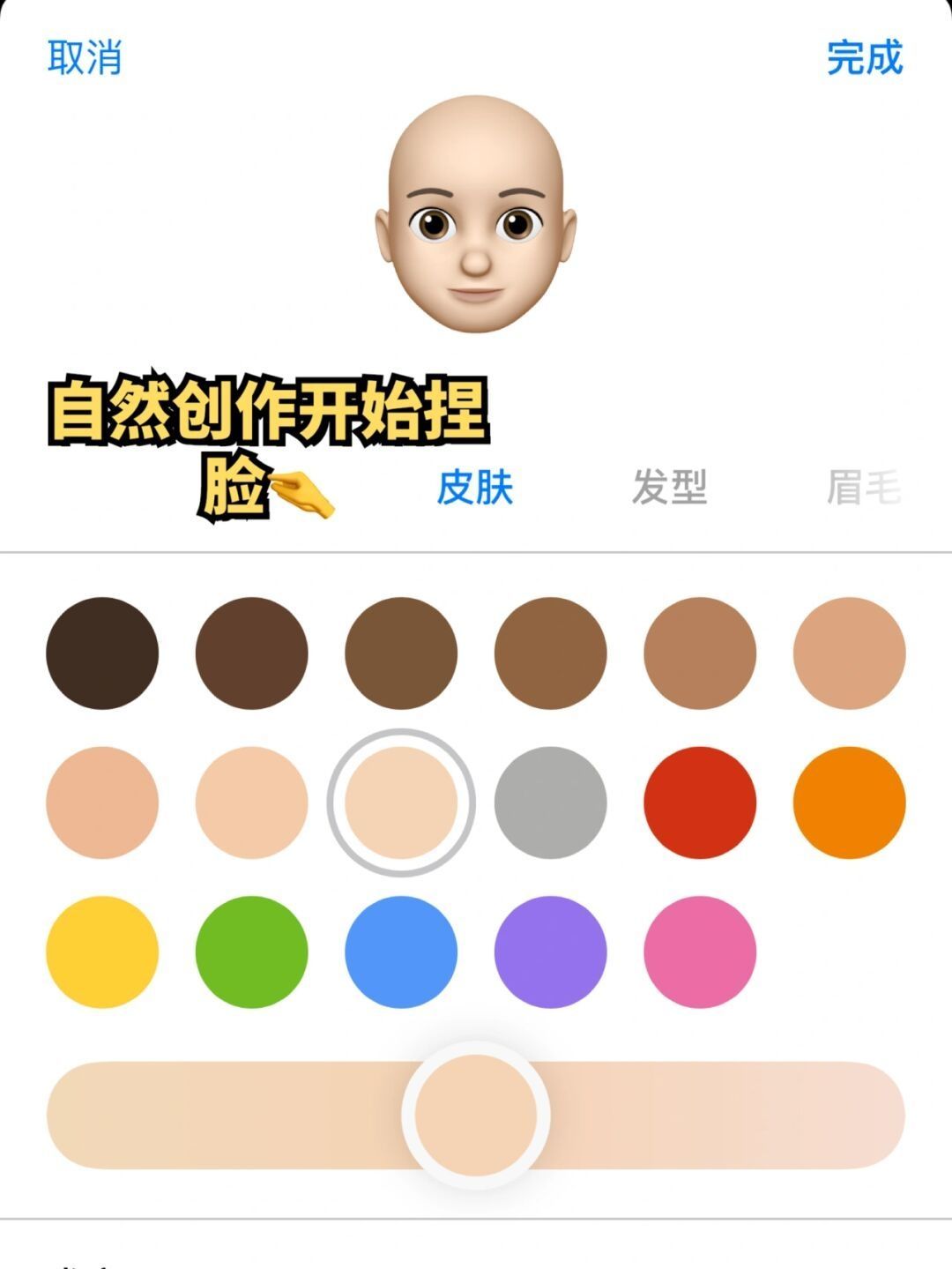Select the highlighted light beige skin swatch
Image resolution: width=952 pixels, height=1269 pixels.
[x=401, y=802]
